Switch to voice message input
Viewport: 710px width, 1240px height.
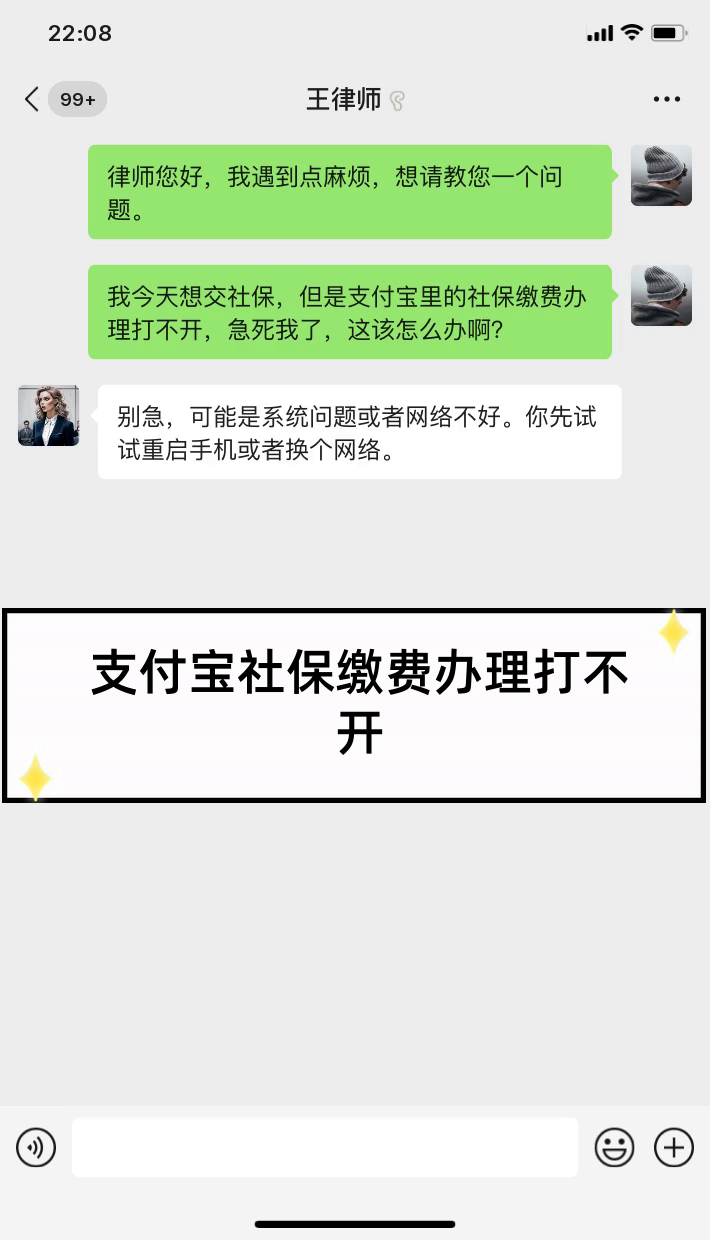(x=36, y=1147)
